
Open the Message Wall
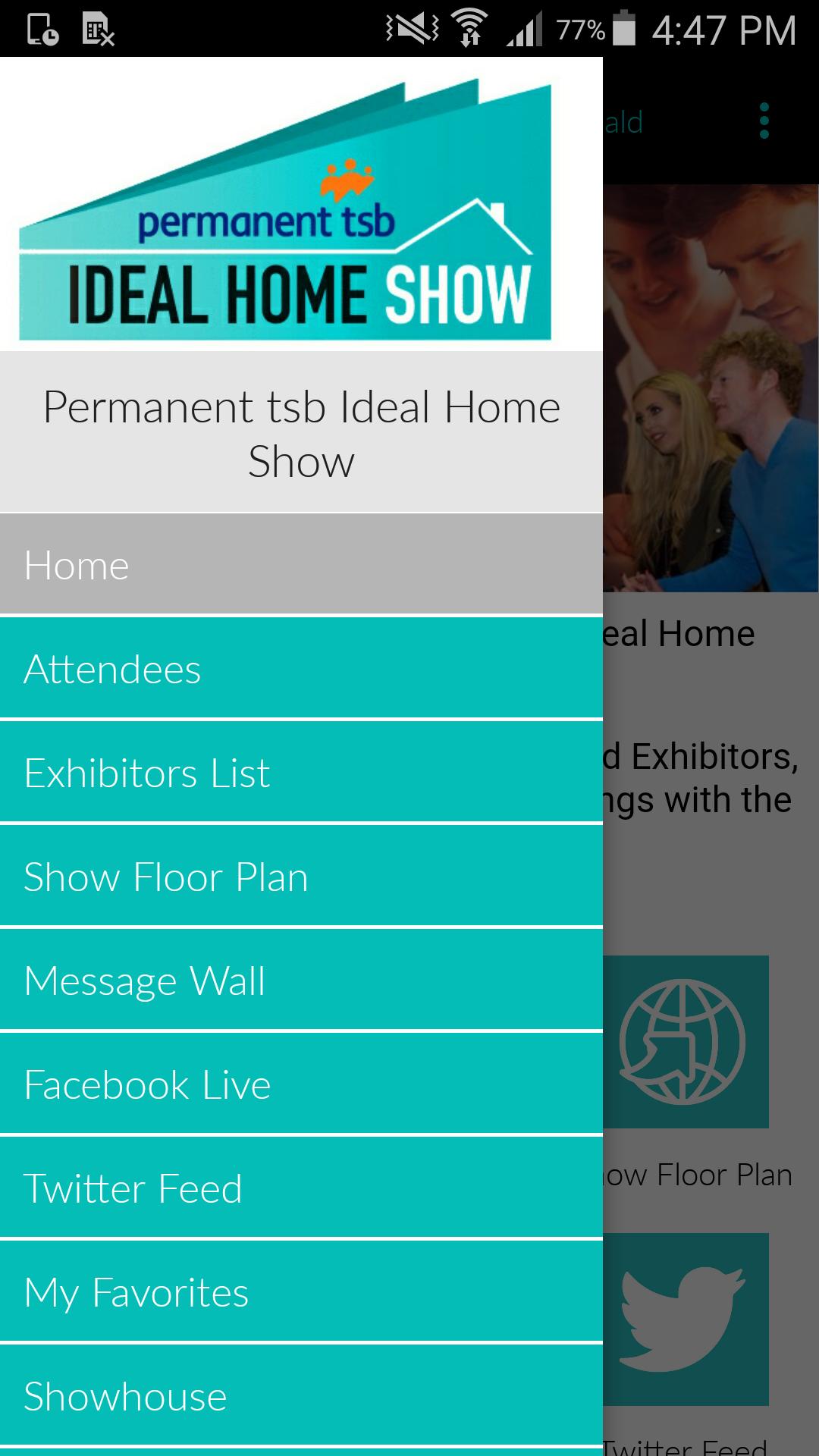(301, 981)
